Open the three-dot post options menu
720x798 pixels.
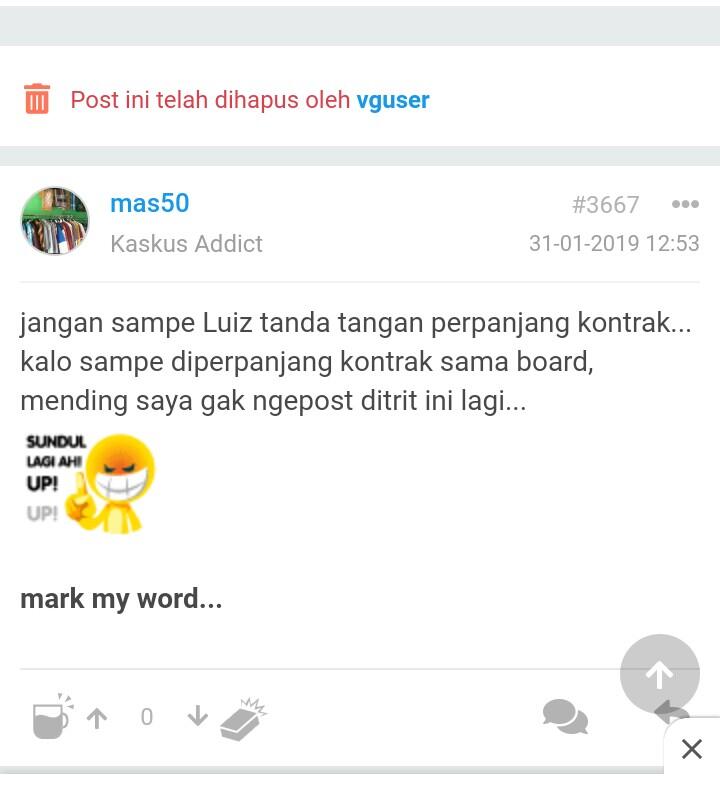[686, 203]
